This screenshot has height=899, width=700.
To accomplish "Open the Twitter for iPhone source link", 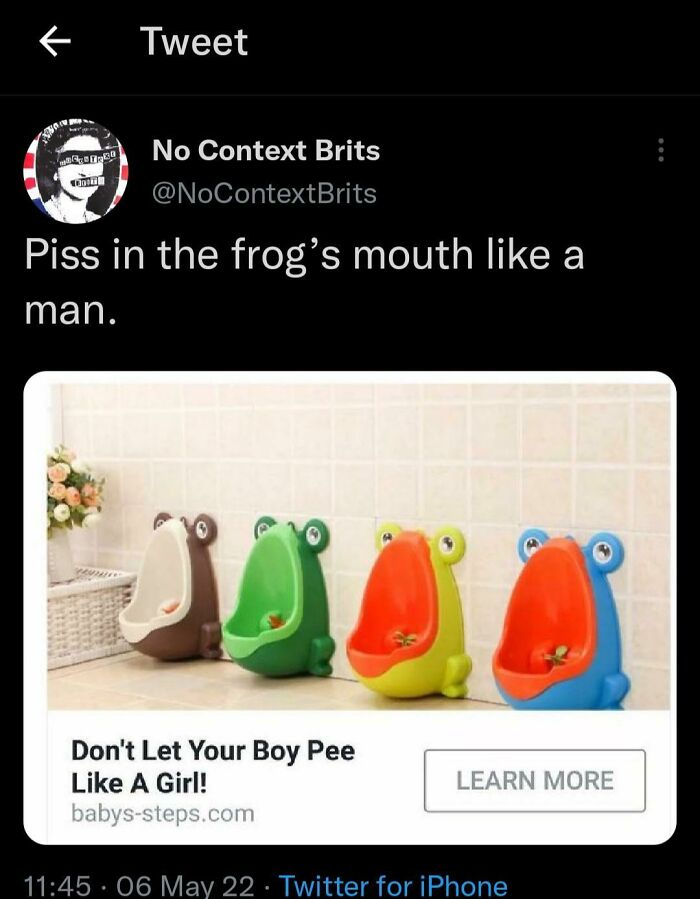I will click(393, 885).
